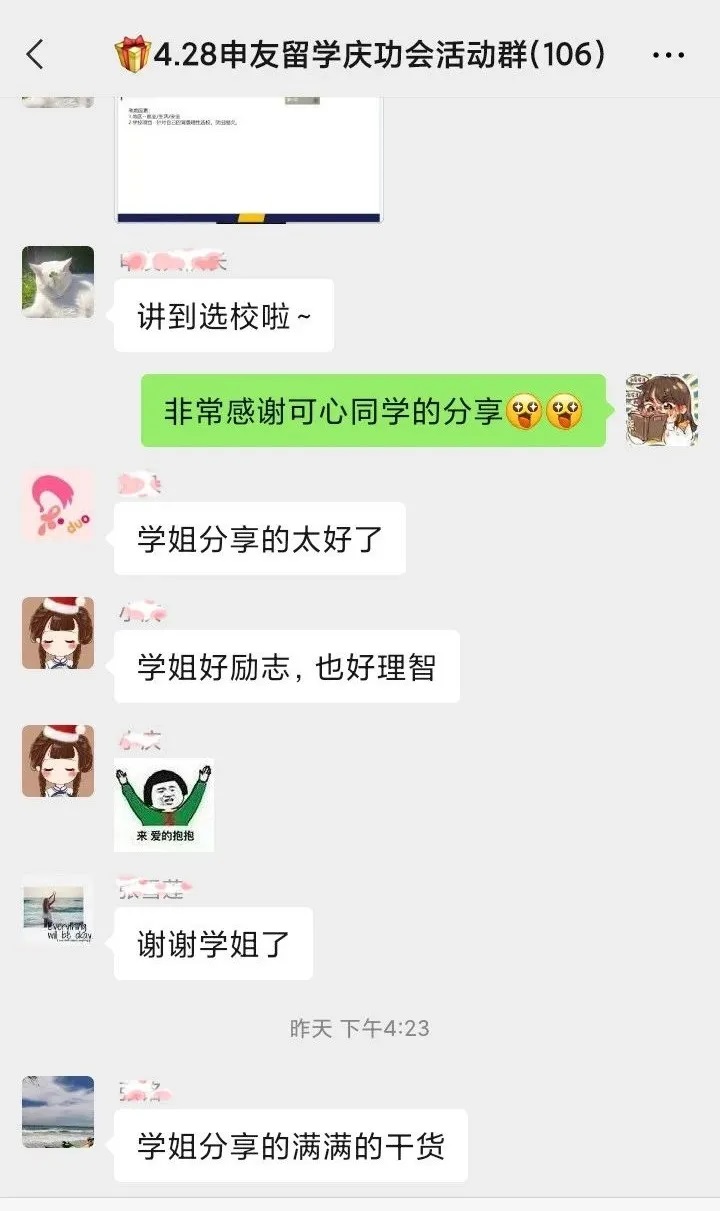The width and height of the screenshot is (720, 1211).
Task: Tap beach avatar beside 学姐分享的满满的干货
Action: pos(58,1111)
